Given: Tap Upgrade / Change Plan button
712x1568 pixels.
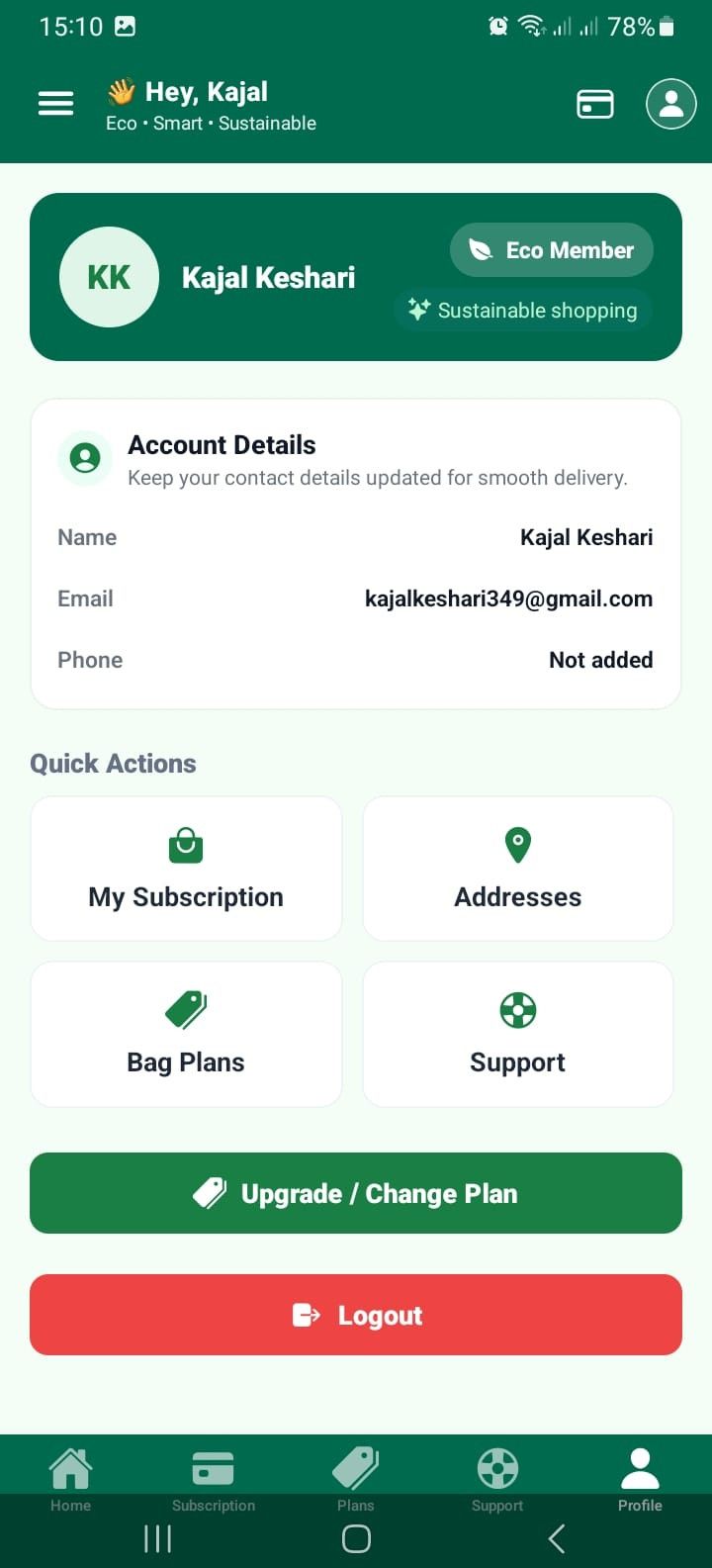Looking at the screenshot, I should 356,1193.
